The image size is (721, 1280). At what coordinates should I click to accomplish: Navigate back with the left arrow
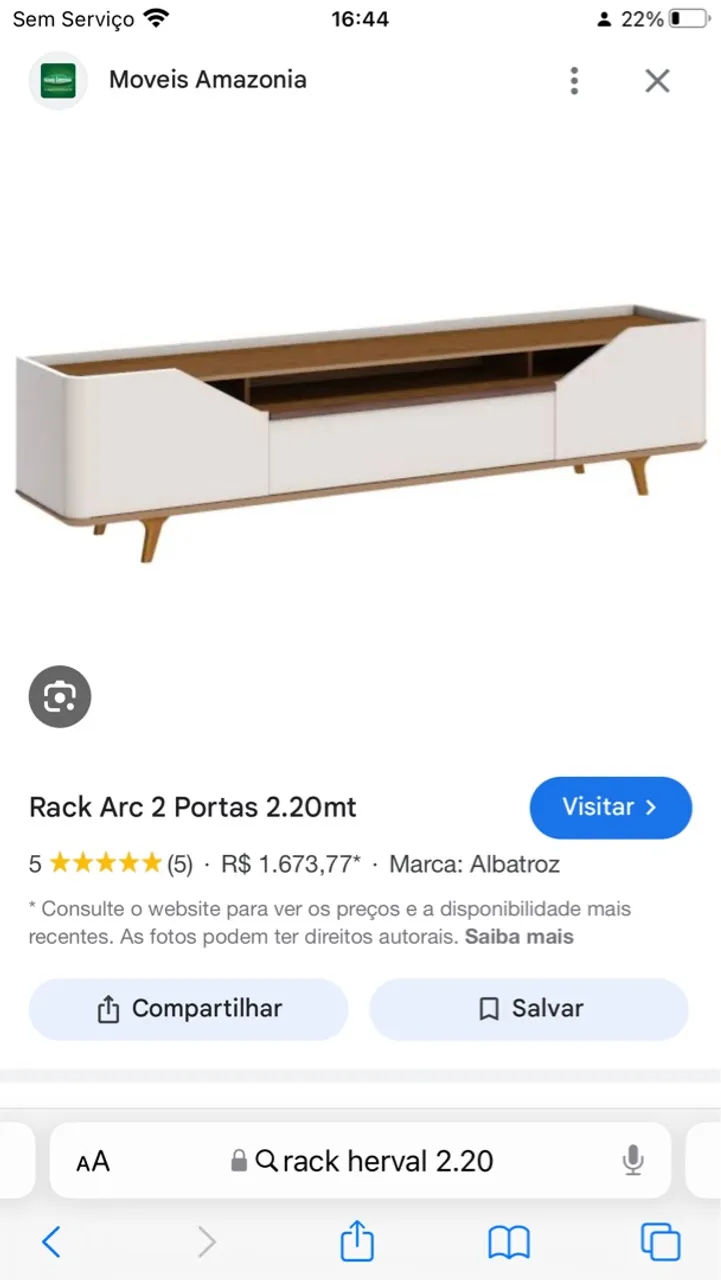click(x=52, y=1242)
